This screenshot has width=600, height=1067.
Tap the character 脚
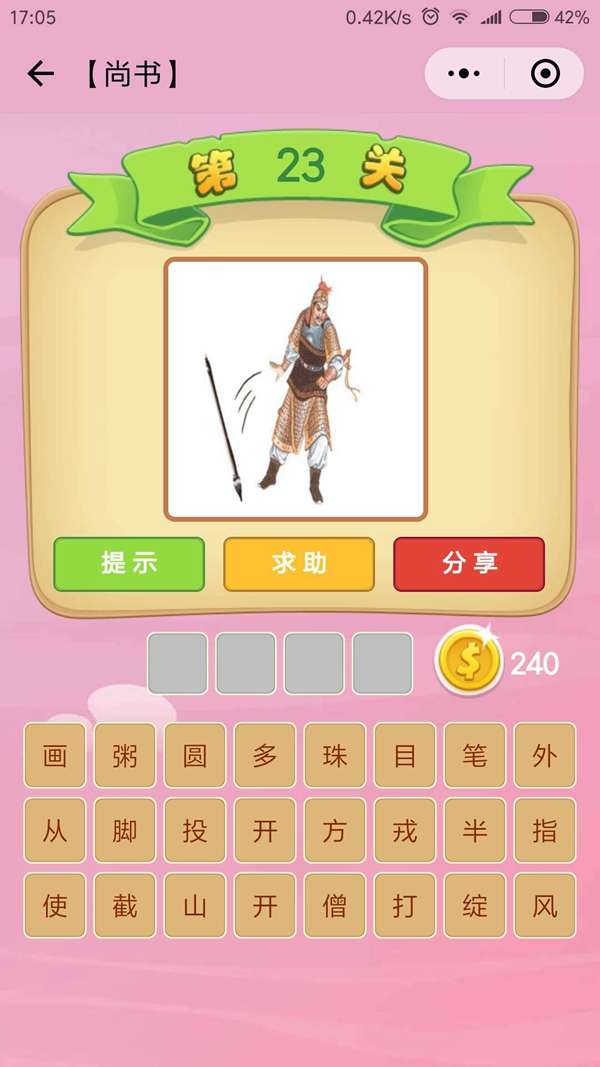click(x=125, y=830)
